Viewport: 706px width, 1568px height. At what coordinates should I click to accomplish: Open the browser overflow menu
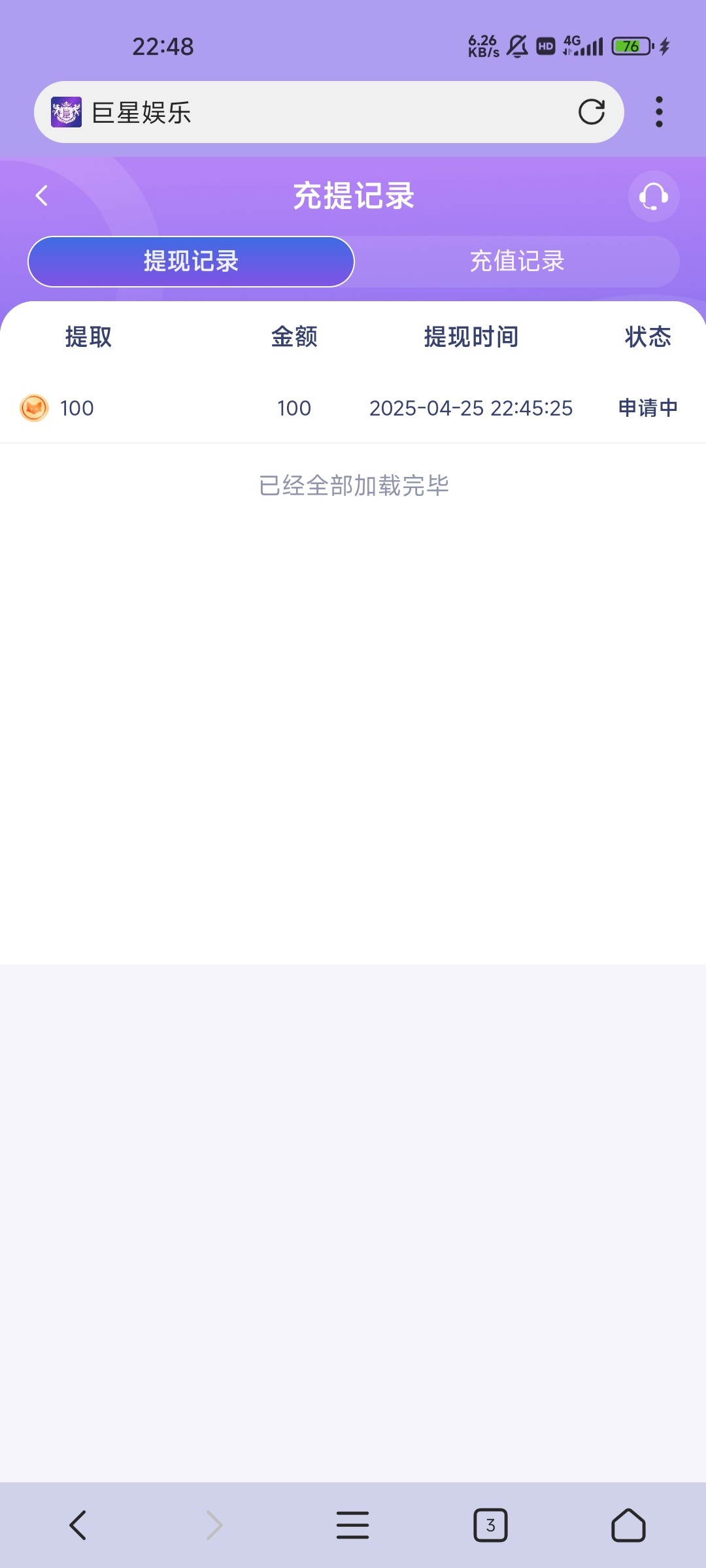pyautogui.click(x=659, y=112)
